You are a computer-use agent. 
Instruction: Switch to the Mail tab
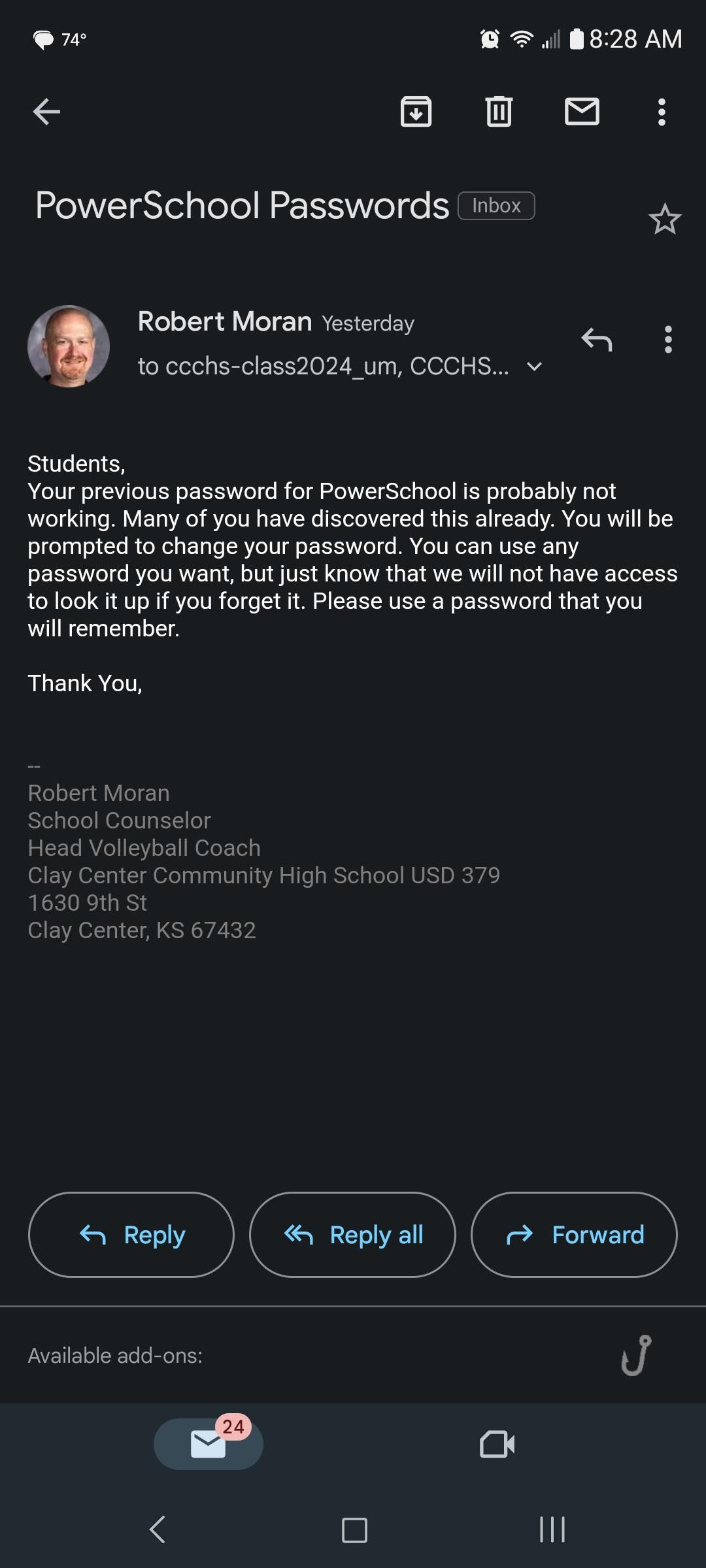(x=209, y=1445)
